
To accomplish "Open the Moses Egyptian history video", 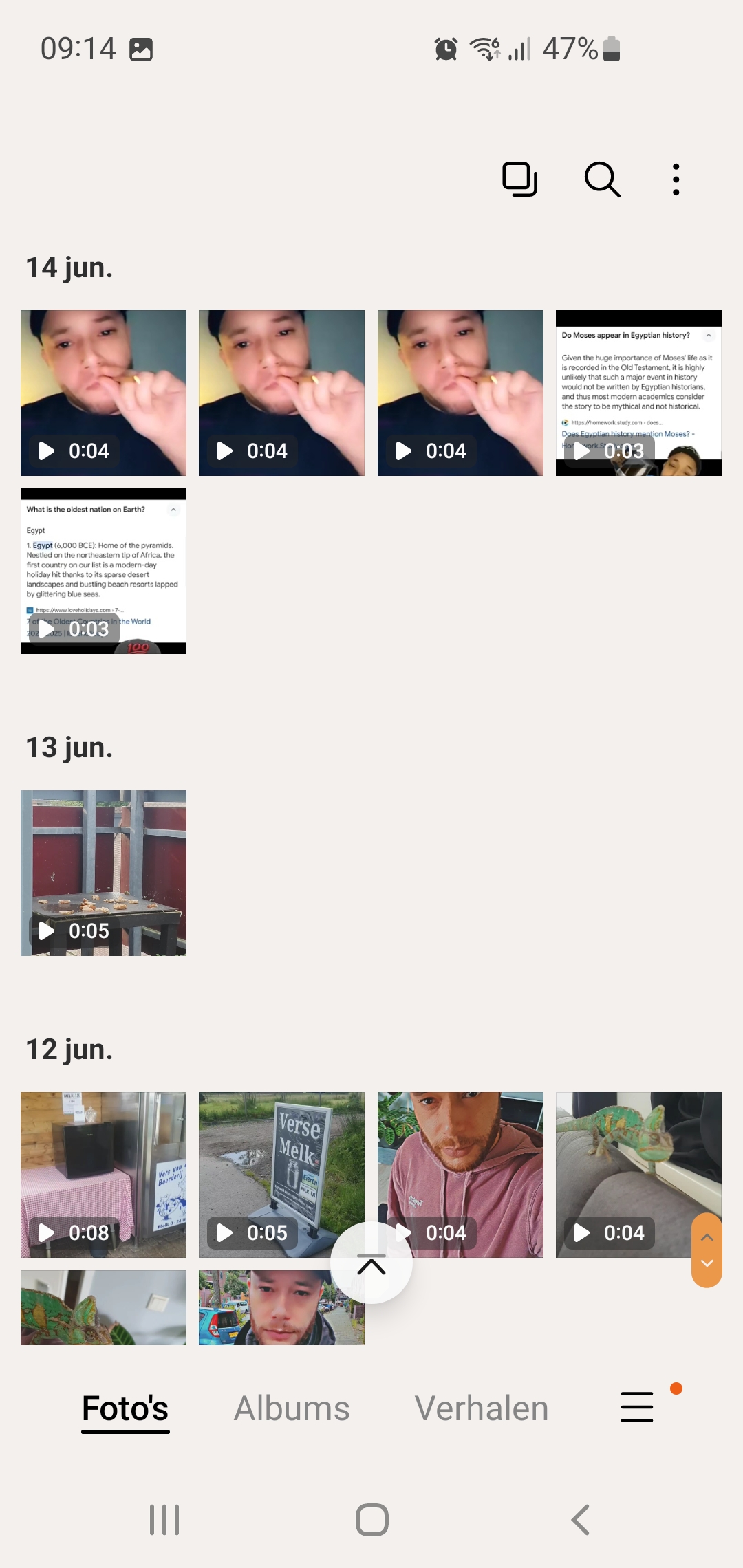I will pyautogui.click(x=638, y=393).
